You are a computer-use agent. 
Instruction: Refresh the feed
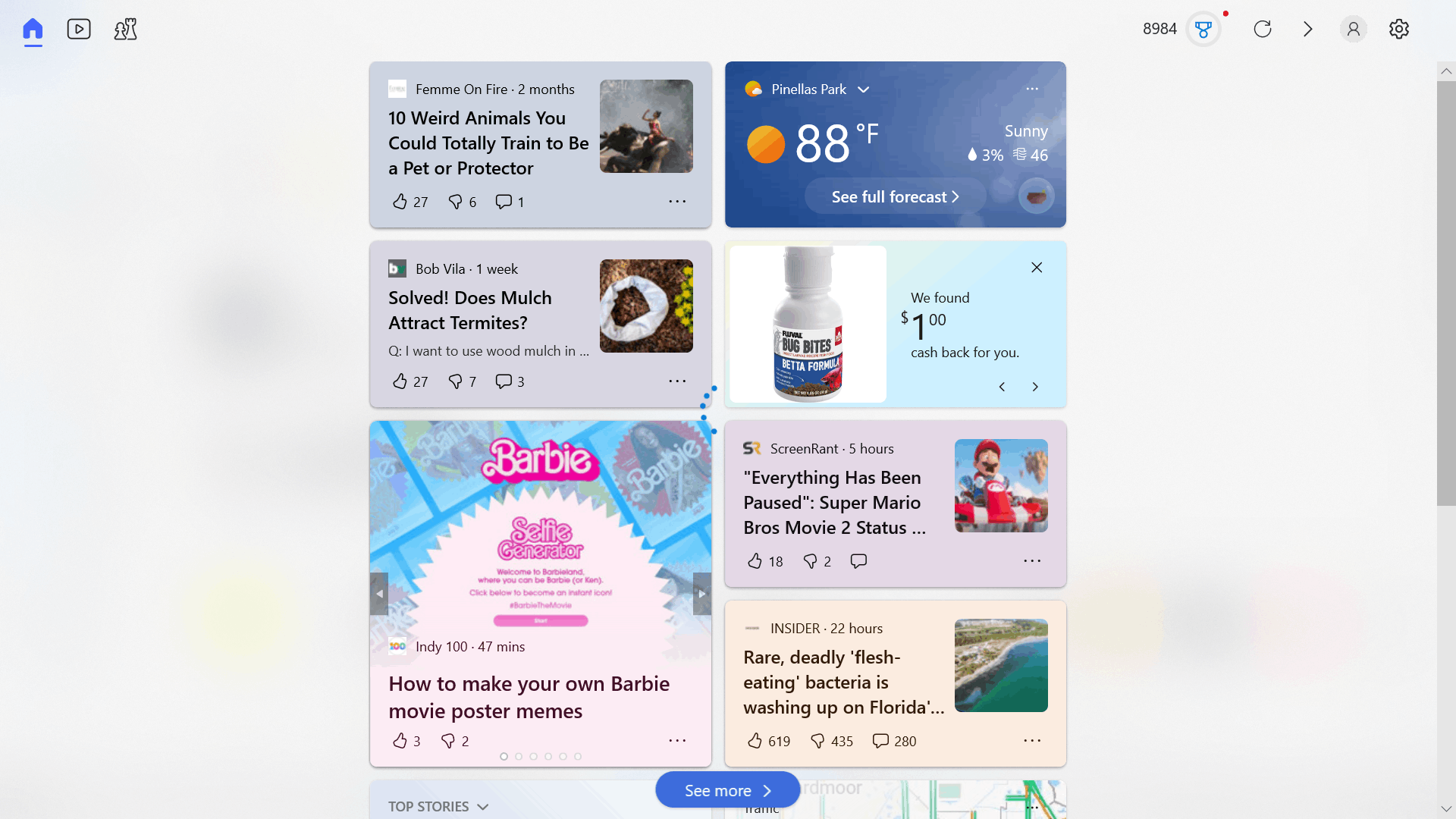coord(1263,29)
